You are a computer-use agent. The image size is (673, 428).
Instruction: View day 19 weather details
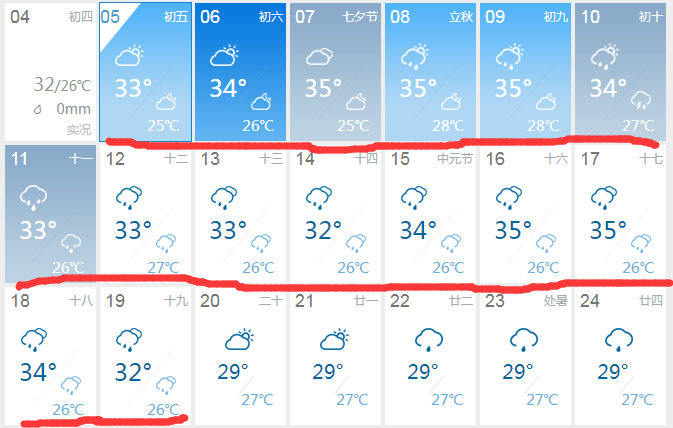coord(146,356)
